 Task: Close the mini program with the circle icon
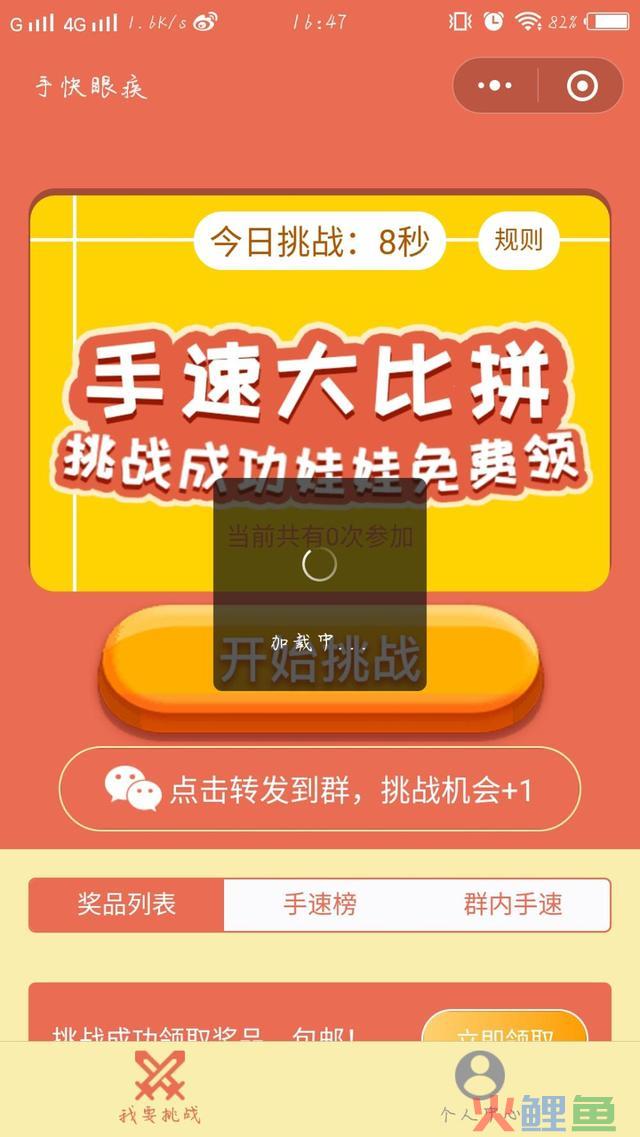pos(582,87)
